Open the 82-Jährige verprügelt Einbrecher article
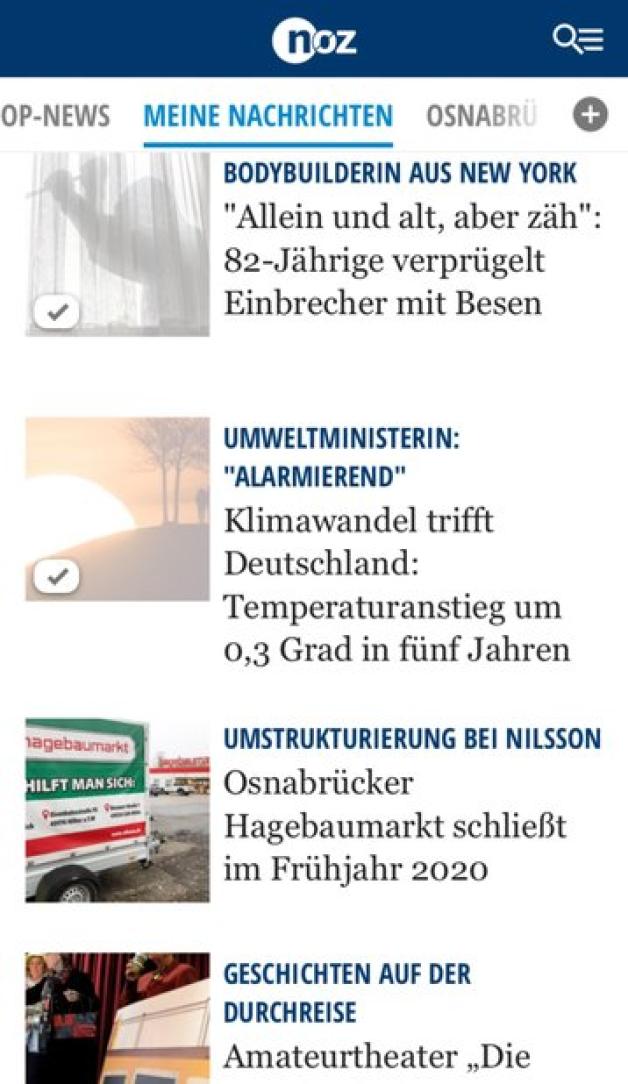 pyautogui.click(x=410, y=260)
